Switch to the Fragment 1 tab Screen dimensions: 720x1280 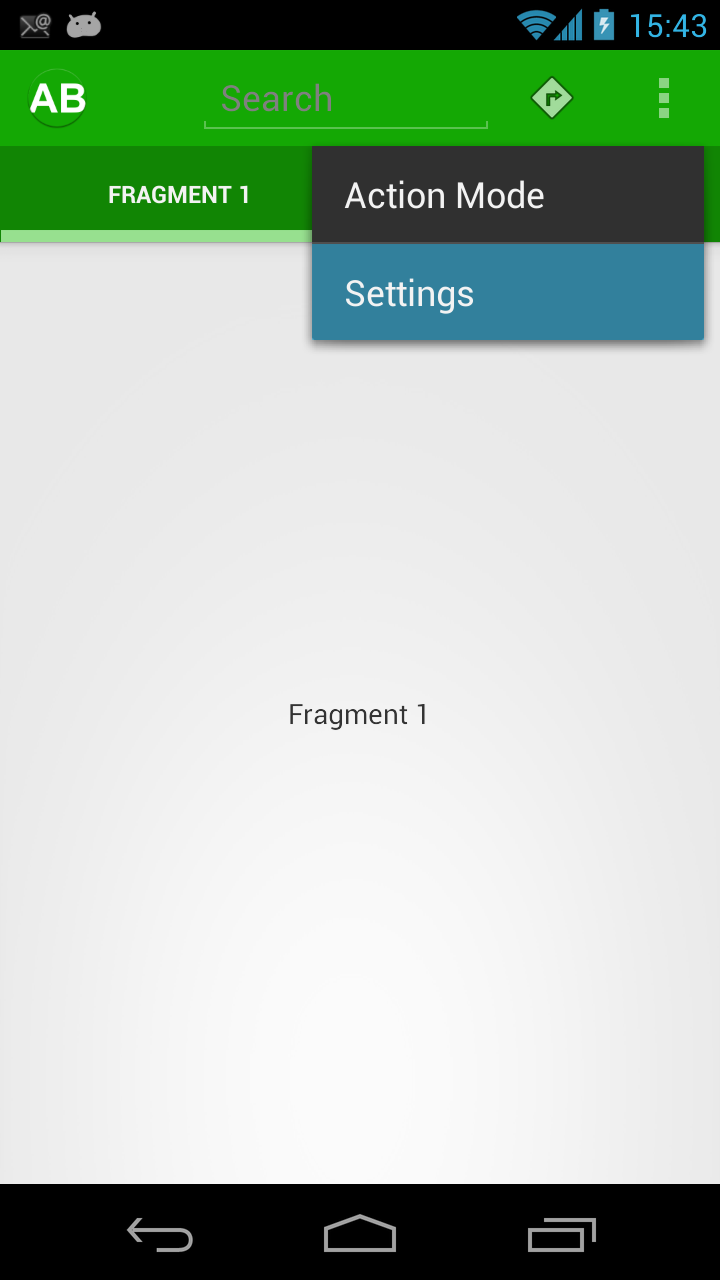tap(179, 195)
